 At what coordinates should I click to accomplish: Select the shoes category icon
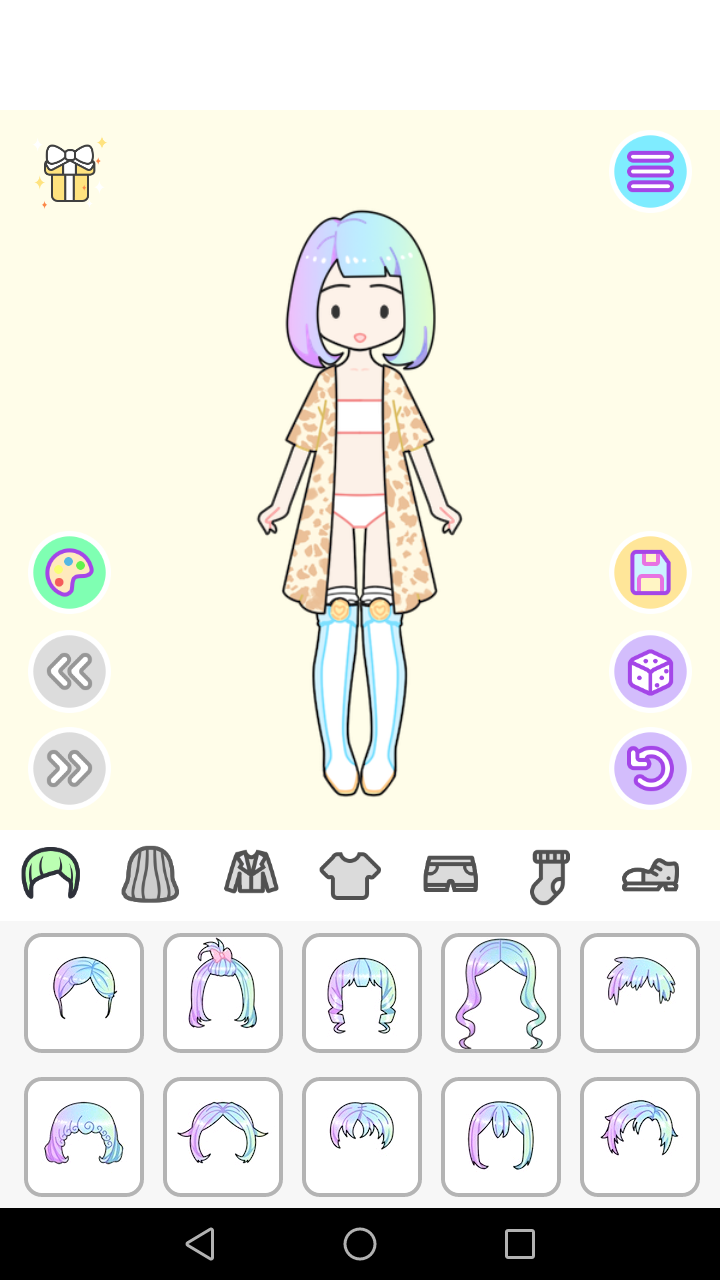[x=649, y=874]
